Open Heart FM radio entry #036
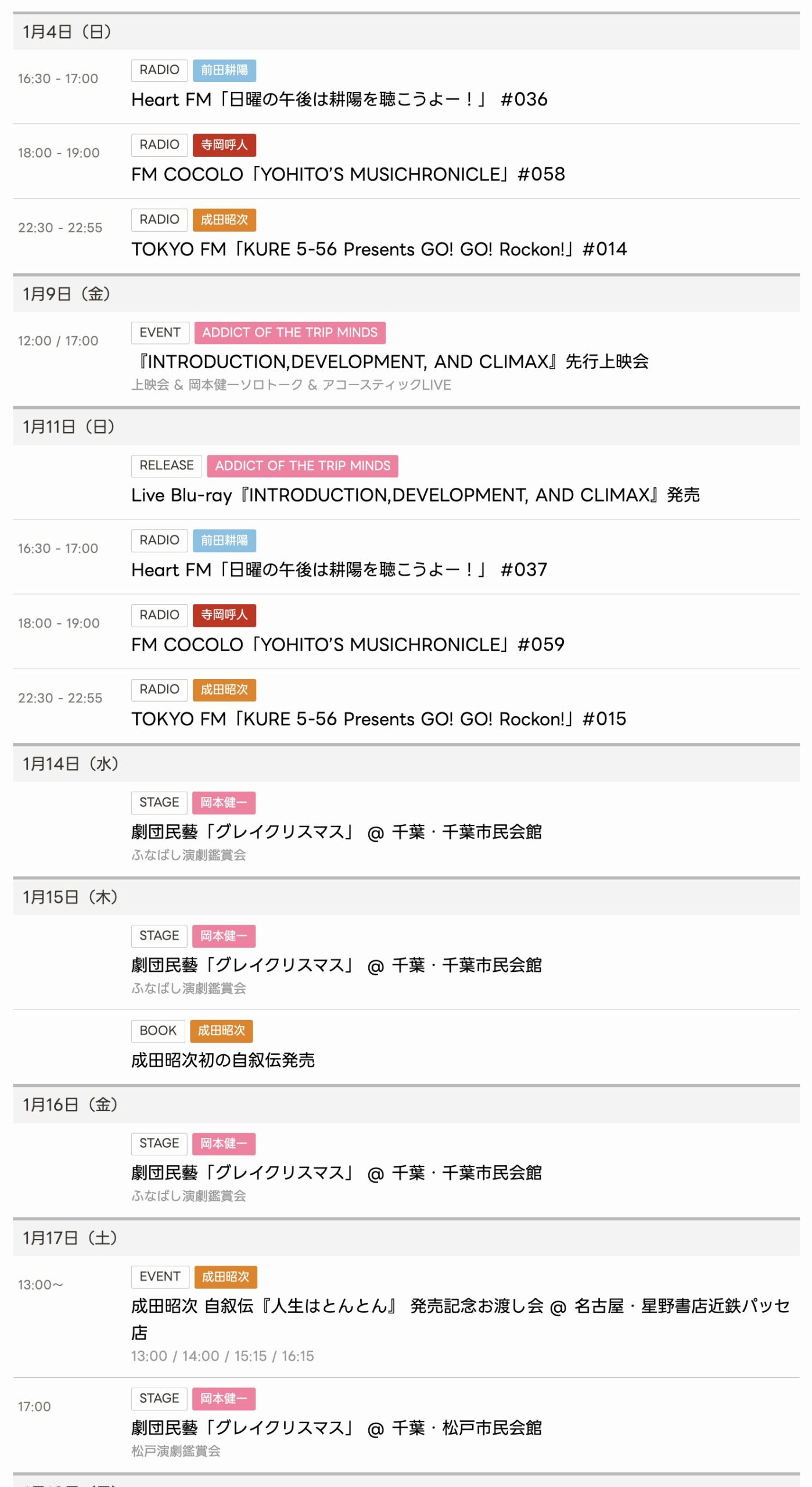Viewport: 812px width, 1487px height. (x=339, y=99)
